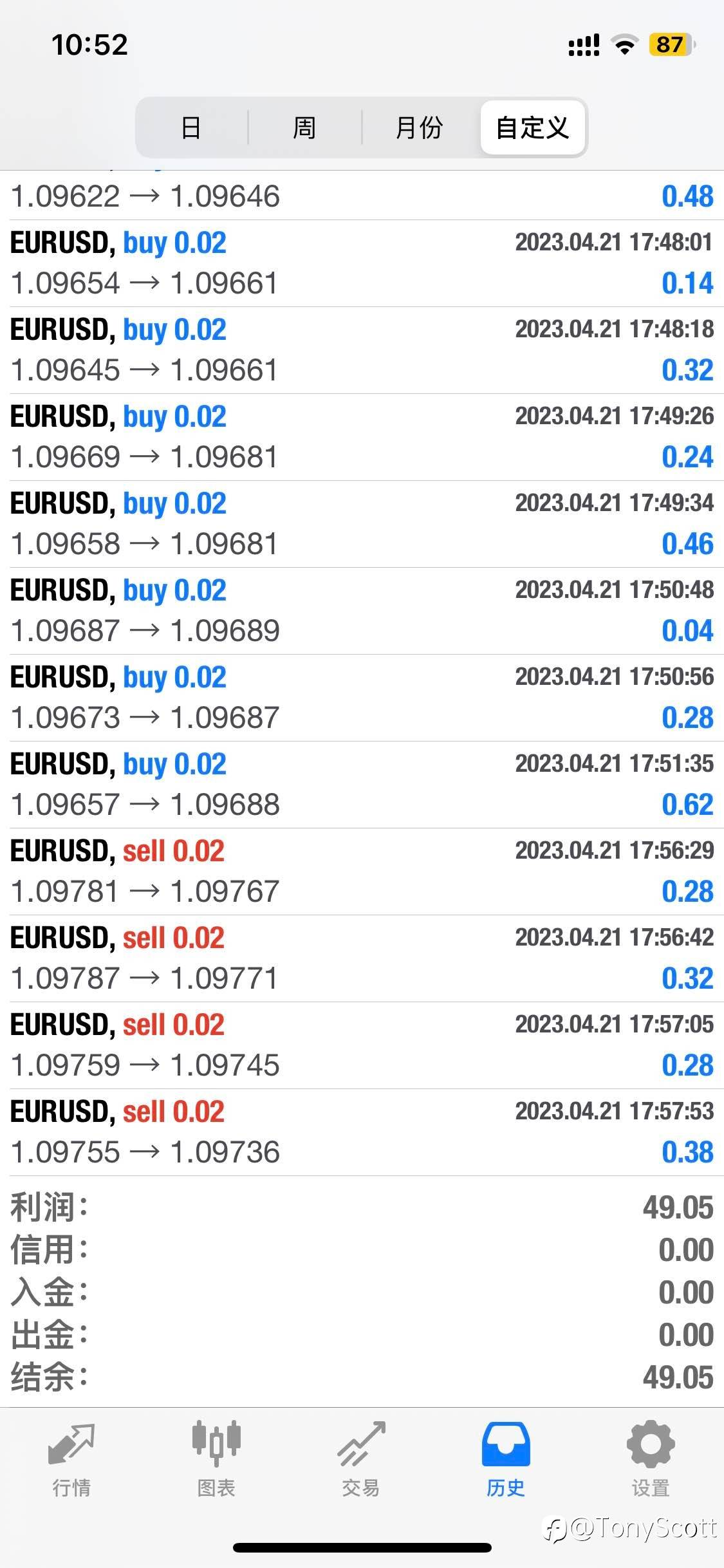724x1568 pixels.
Task: View the sell trade at 17:56:42
Action: (362, 958)
